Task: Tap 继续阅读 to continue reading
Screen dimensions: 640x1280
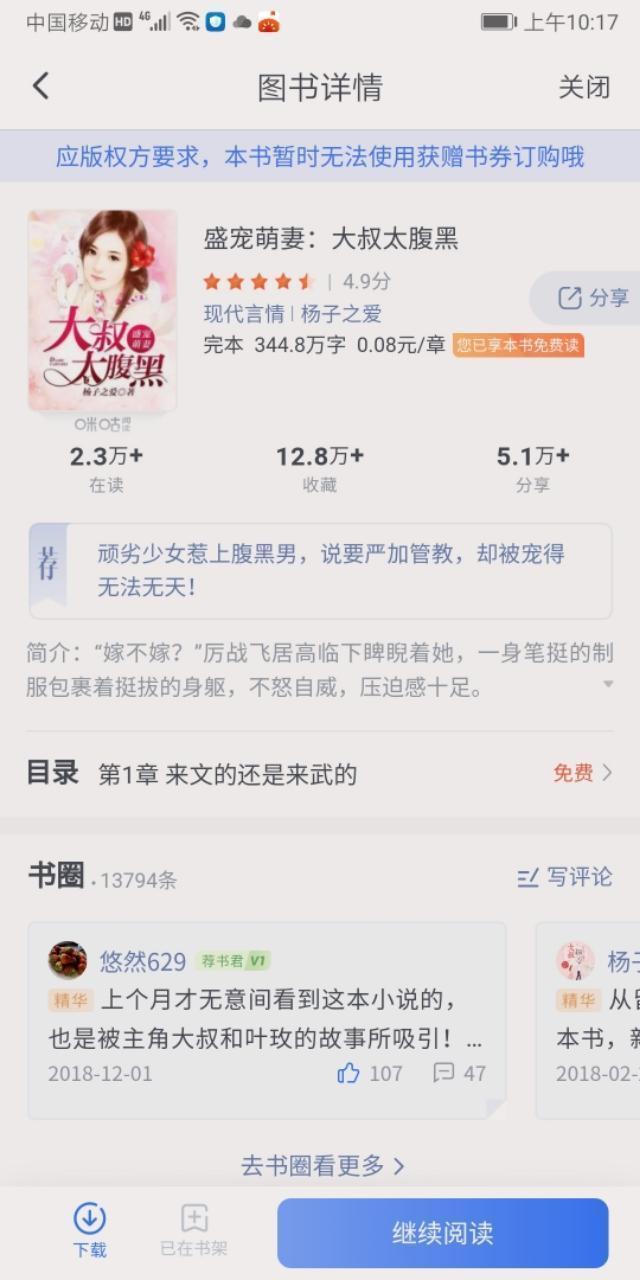Action: [x=443, y=1233]
